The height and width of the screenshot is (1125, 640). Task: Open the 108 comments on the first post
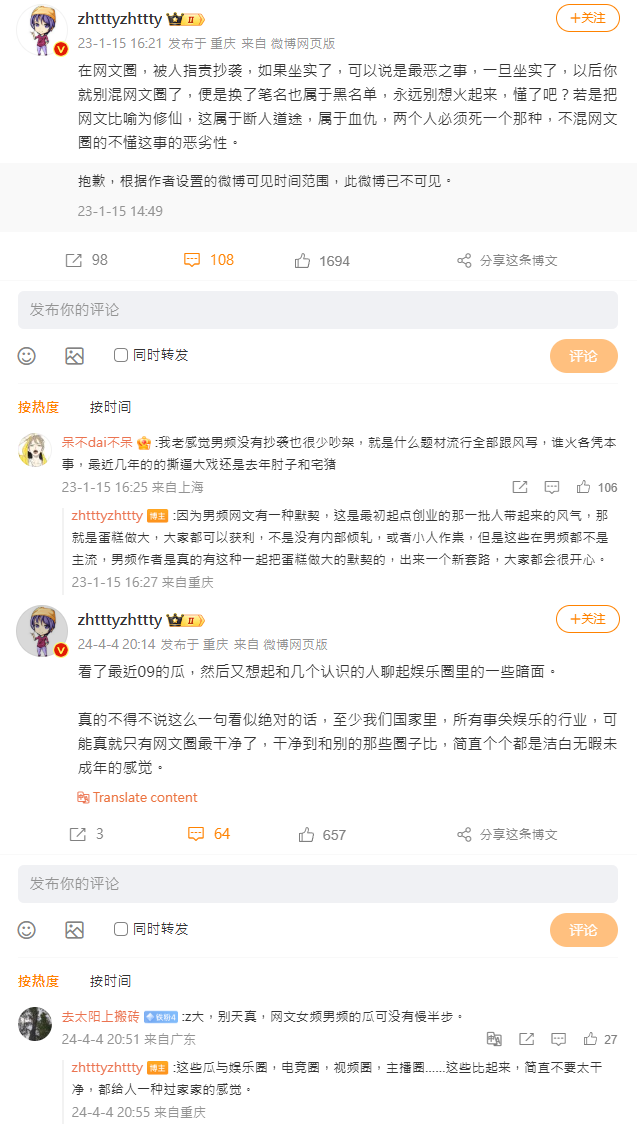point(209,260)
